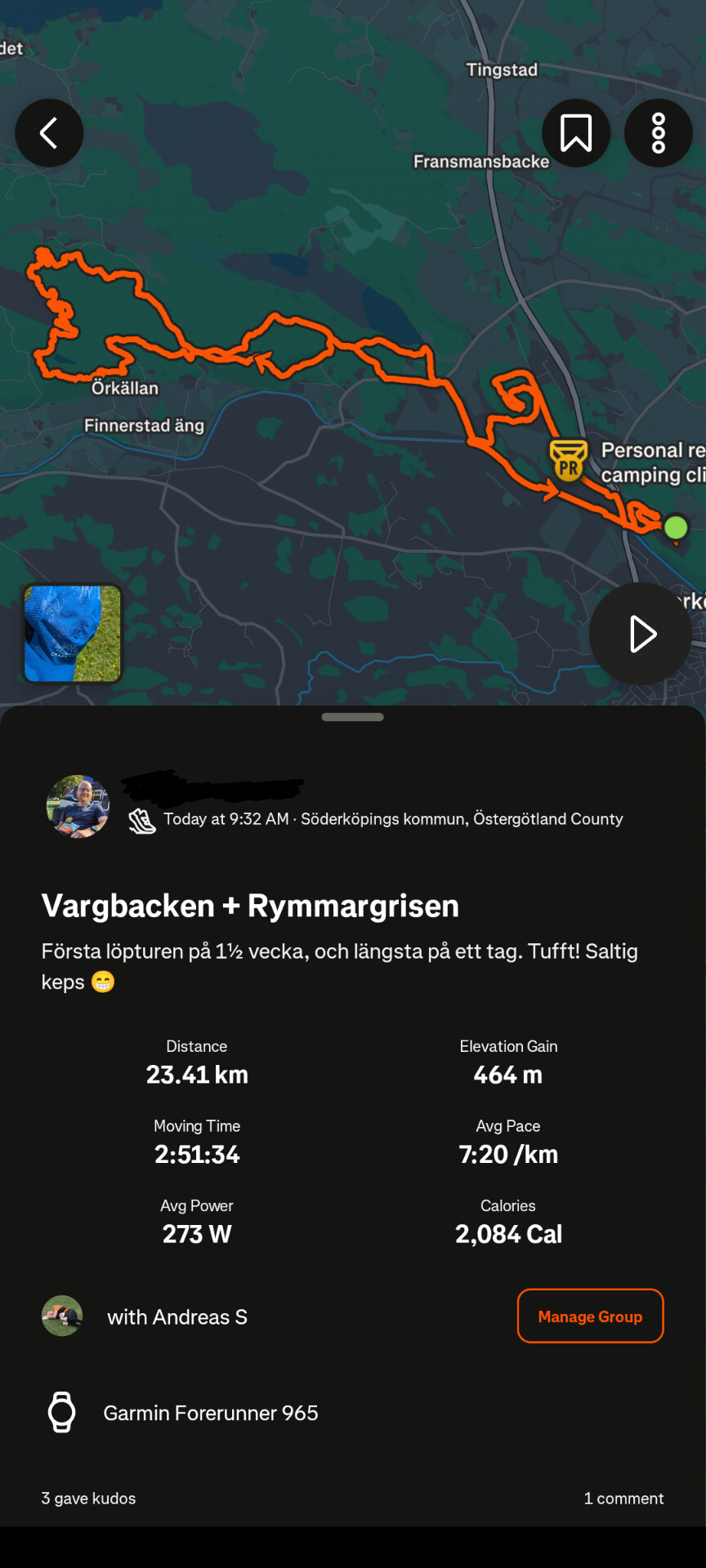The image size is (706, 1568).
Task: See who gave kudos
Action: pos(88,1499)
